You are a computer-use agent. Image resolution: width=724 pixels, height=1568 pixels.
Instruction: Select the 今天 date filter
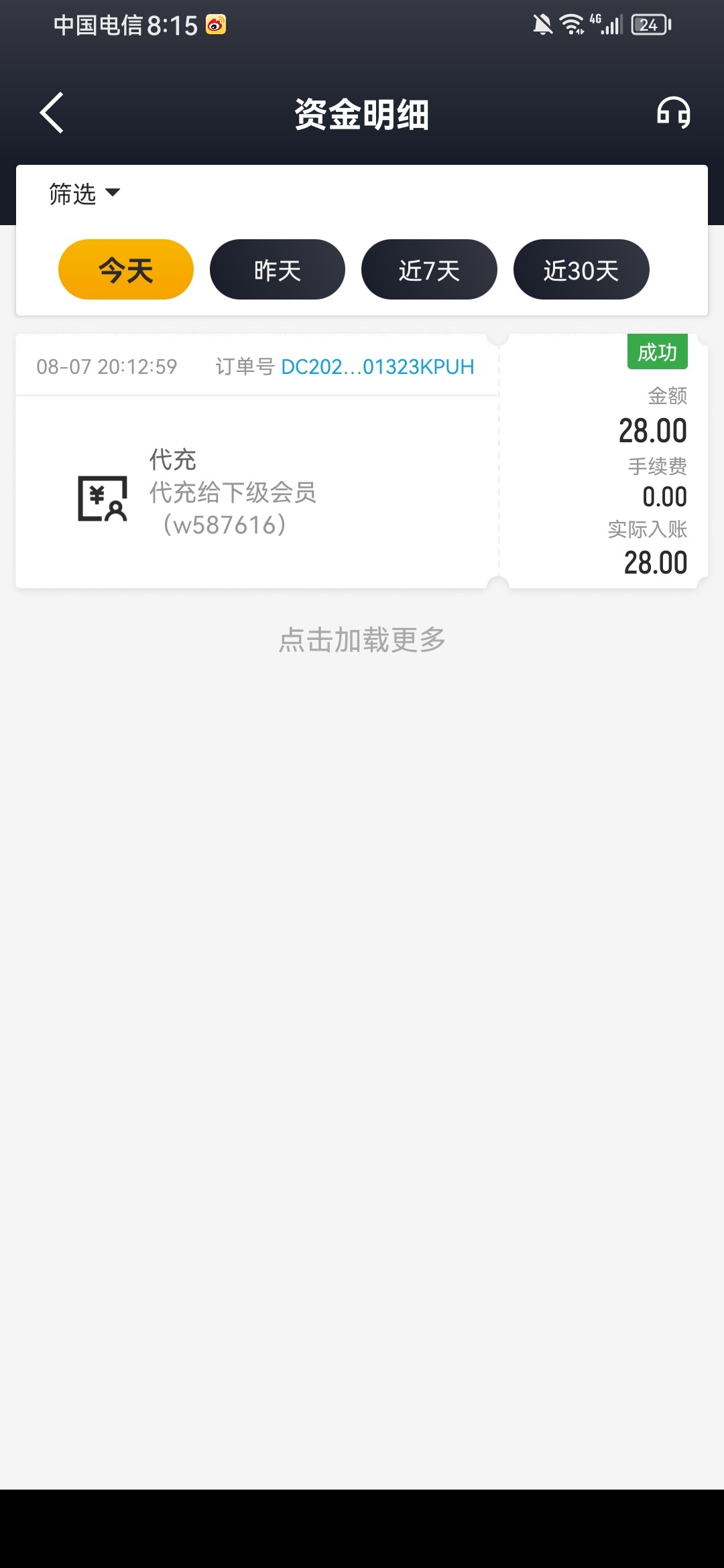pos(126,269)
